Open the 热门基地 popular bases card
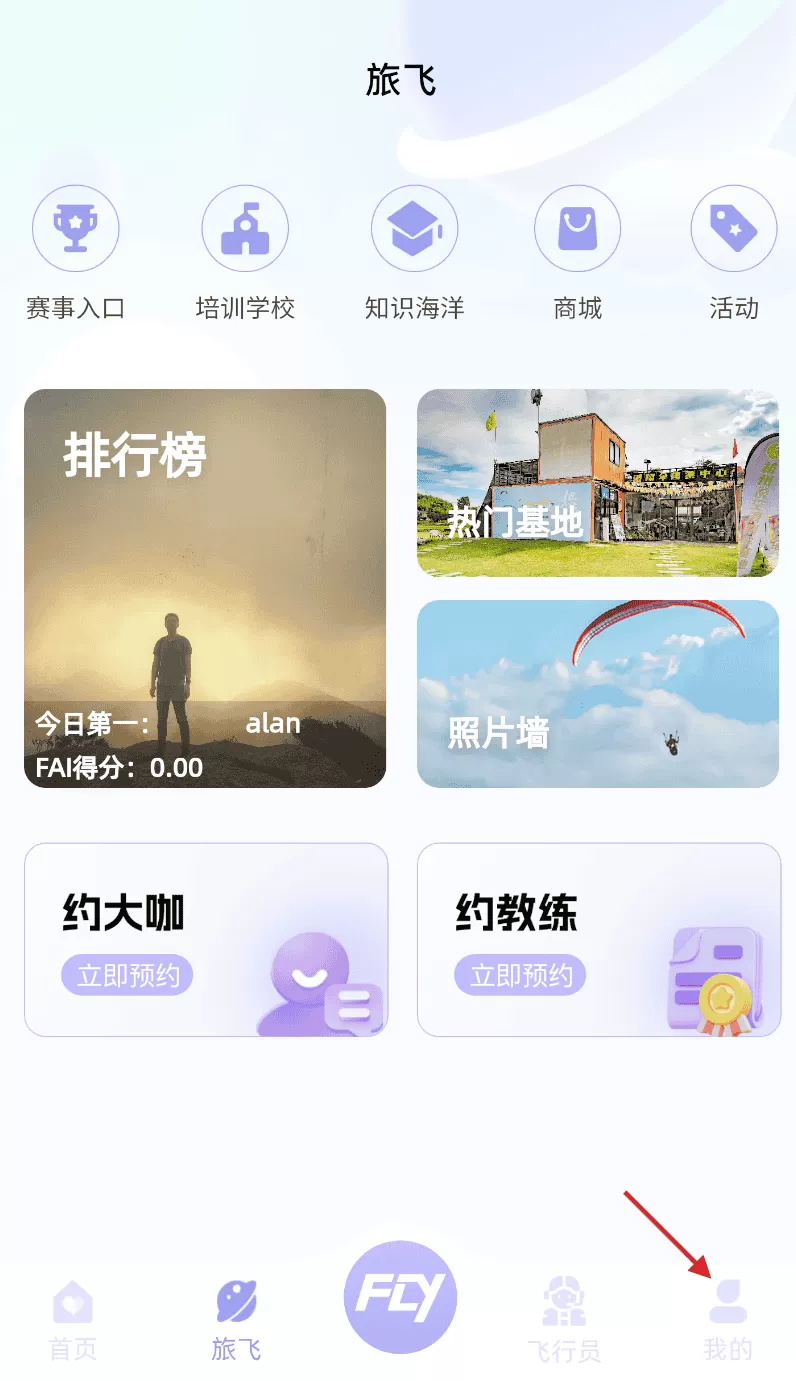This screenshot has width=796, height=1381. click(x=598, y=483)
